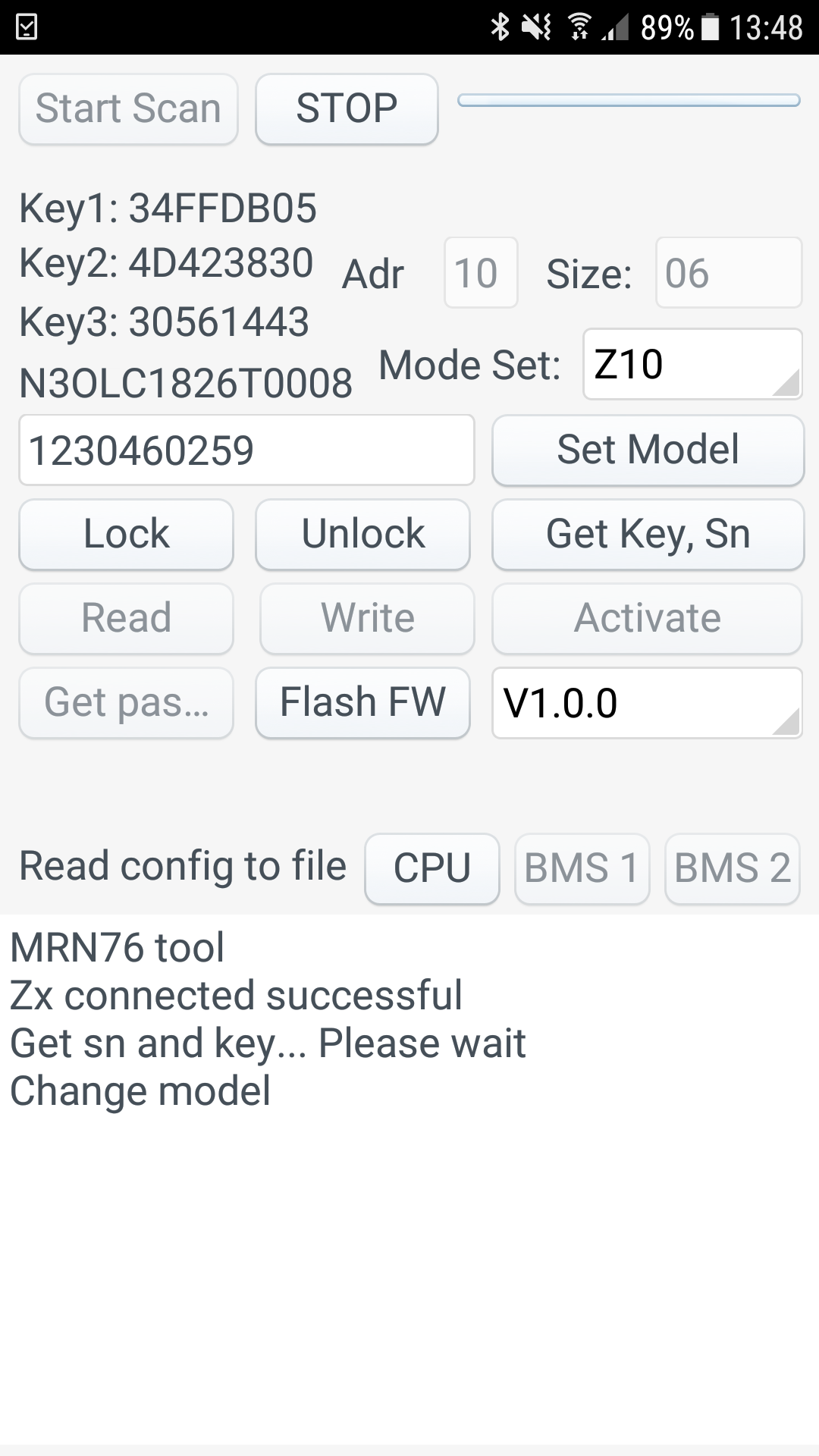Image resolution: width=819 pixels, height=1456 pixels.
Task: Tap the Unlock button
Action: point(362,534)
